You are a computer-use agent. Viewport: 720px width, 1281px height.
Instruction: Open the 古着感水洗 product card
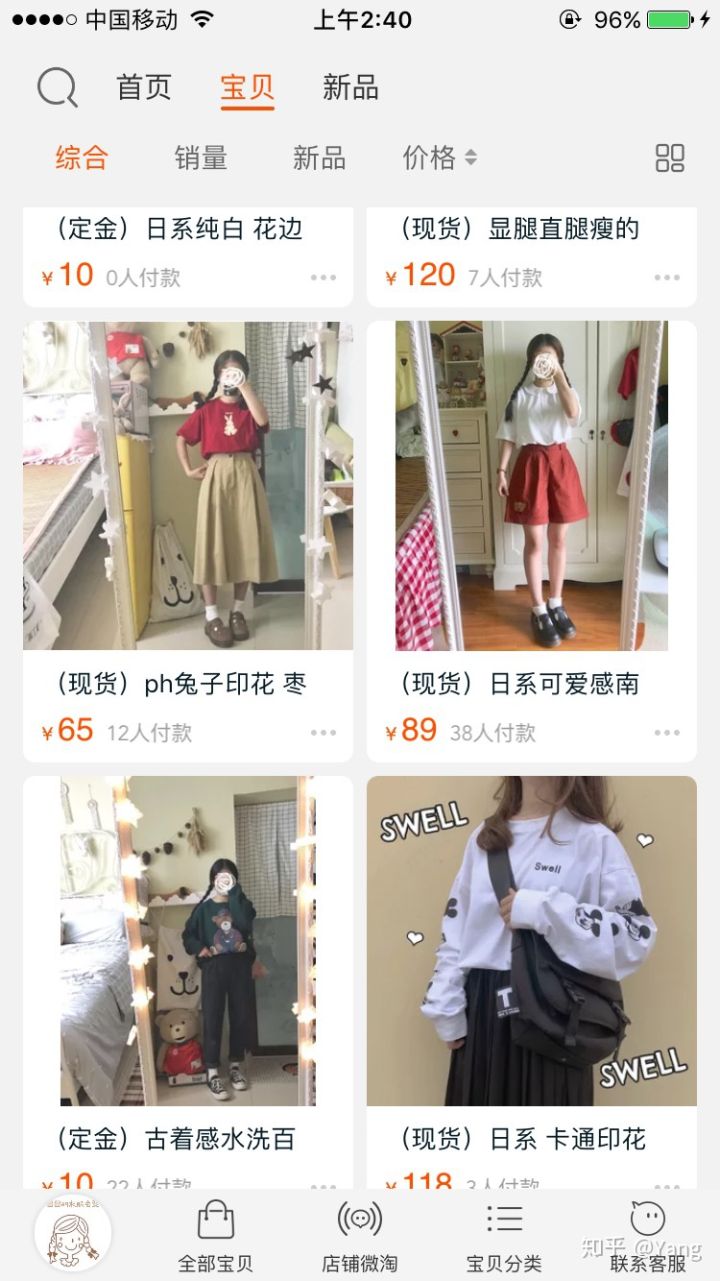(x=188, y=941)
